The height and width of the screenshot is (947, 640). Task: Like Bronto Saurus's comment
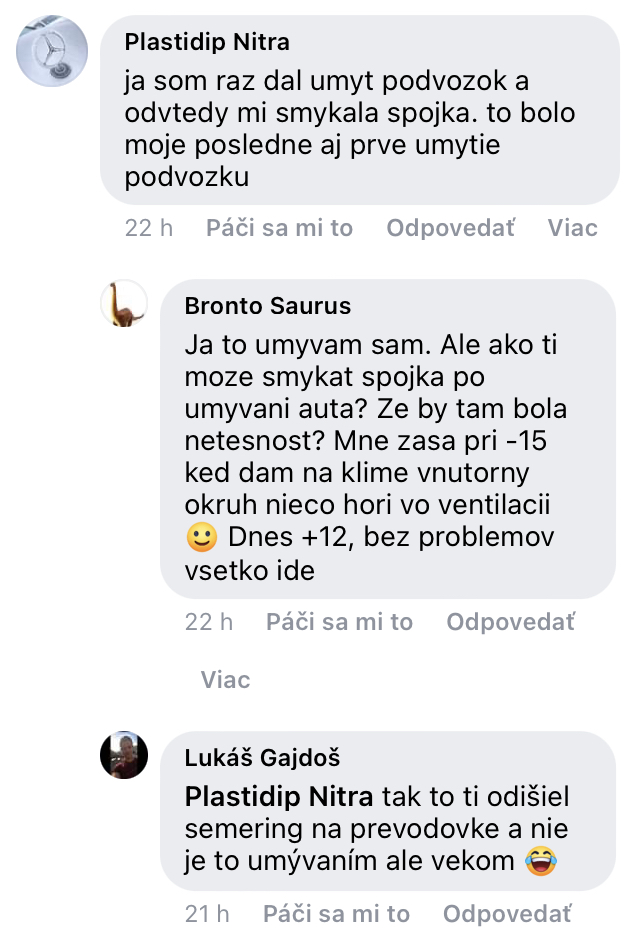pos(339,621)
